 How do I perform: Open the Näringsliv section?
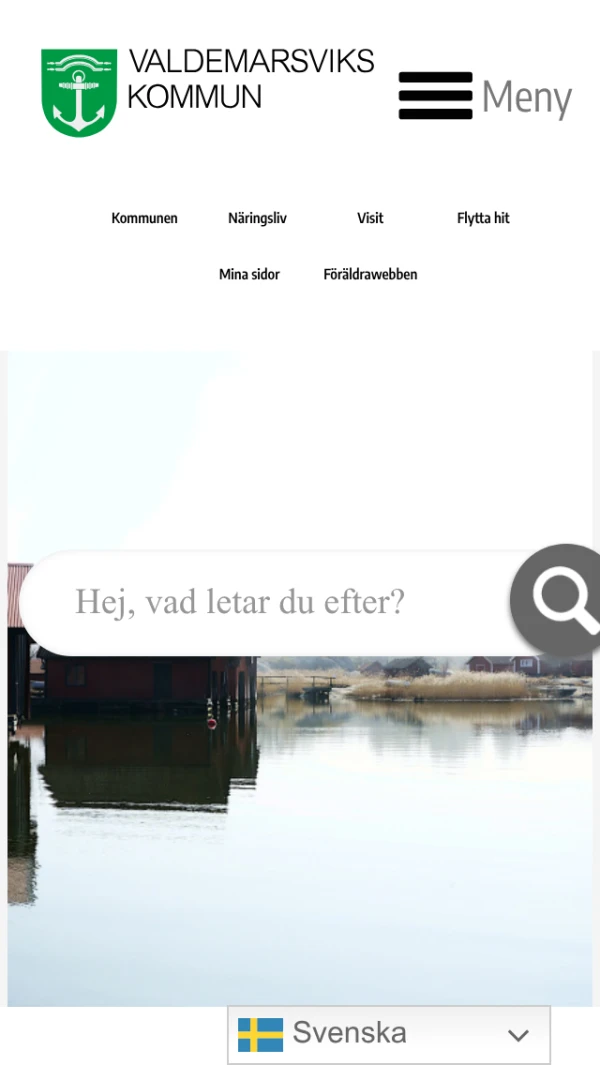coord(257,218)
